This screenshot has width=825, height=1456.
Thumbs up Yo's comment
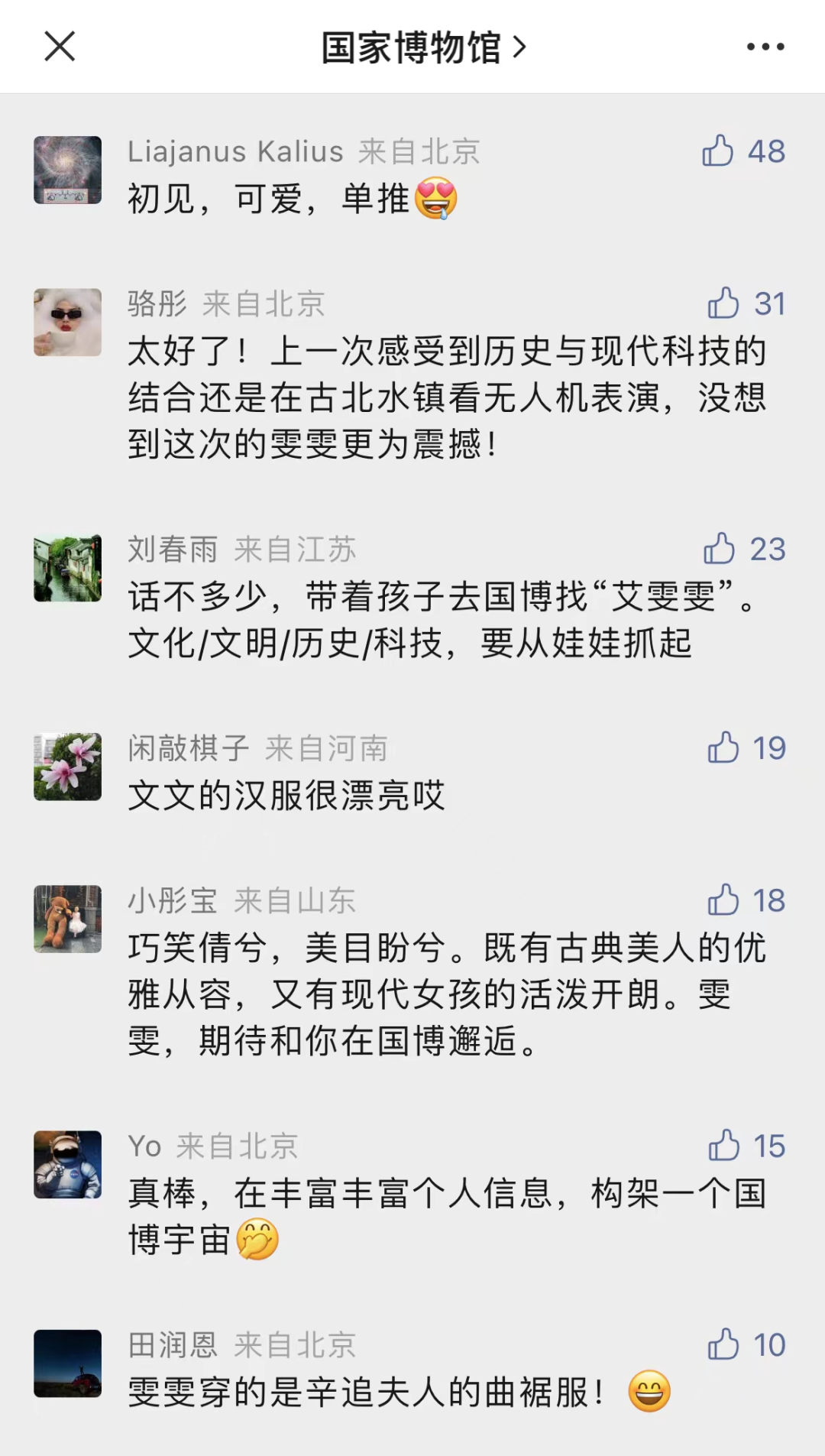pyautogui.click(x=723, y=1146)
